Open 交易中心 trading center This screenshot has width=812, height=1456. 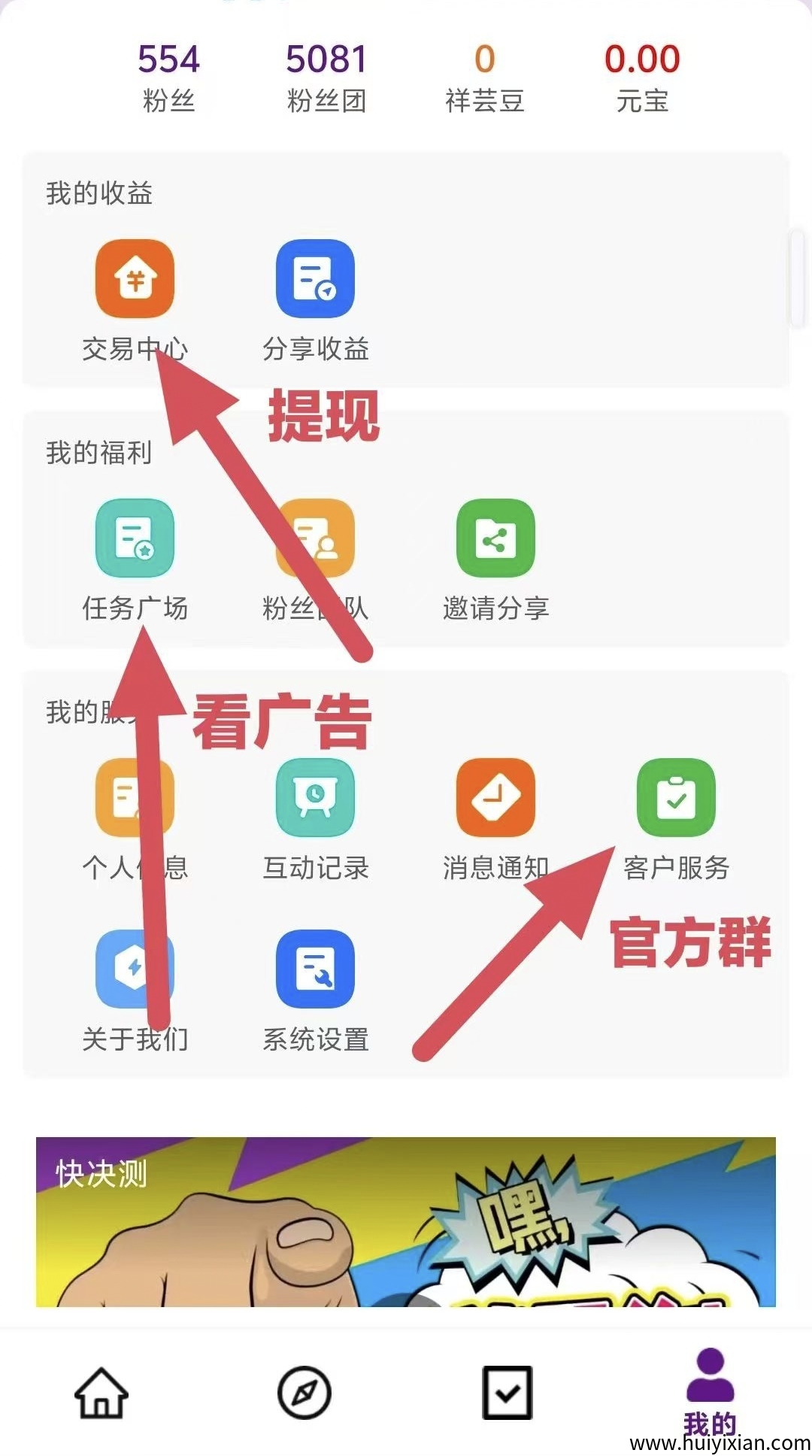[135, 280]
